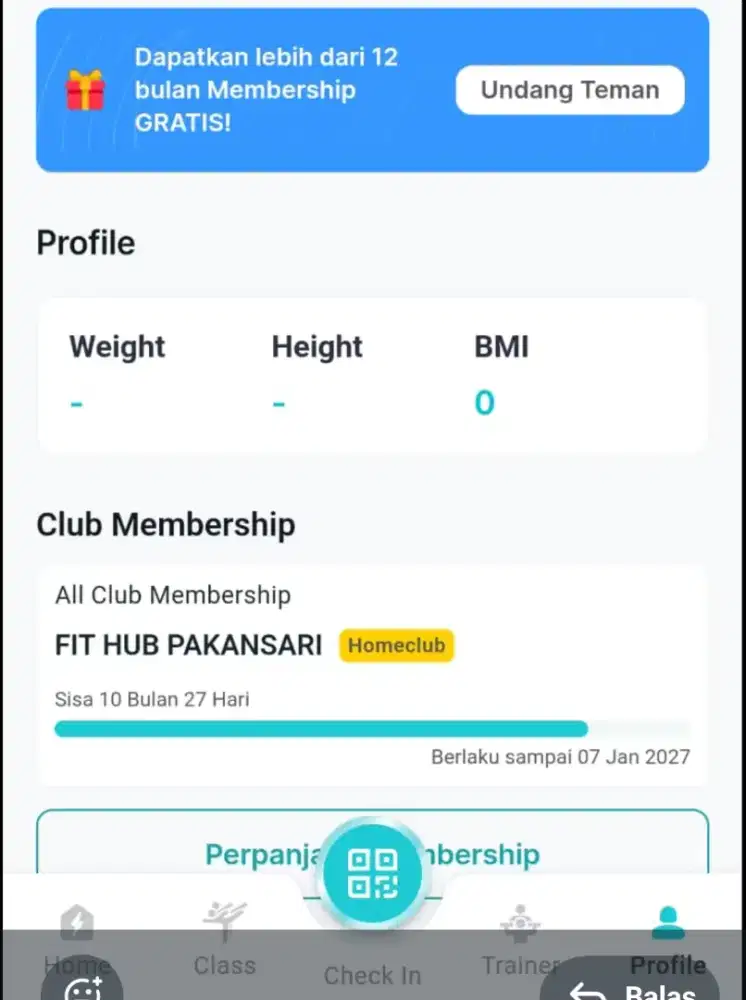Select the Weight dash placeholder

[x=76, y=402]
